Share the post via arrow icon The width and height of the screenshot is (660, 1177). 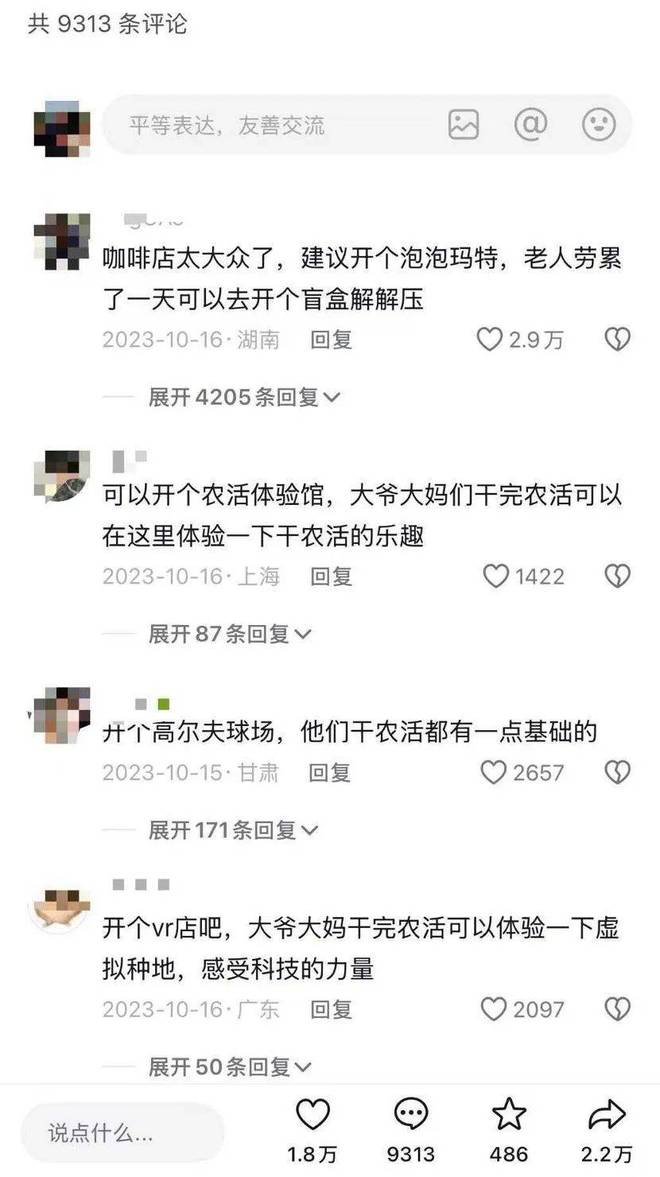tap(607, 1115)
